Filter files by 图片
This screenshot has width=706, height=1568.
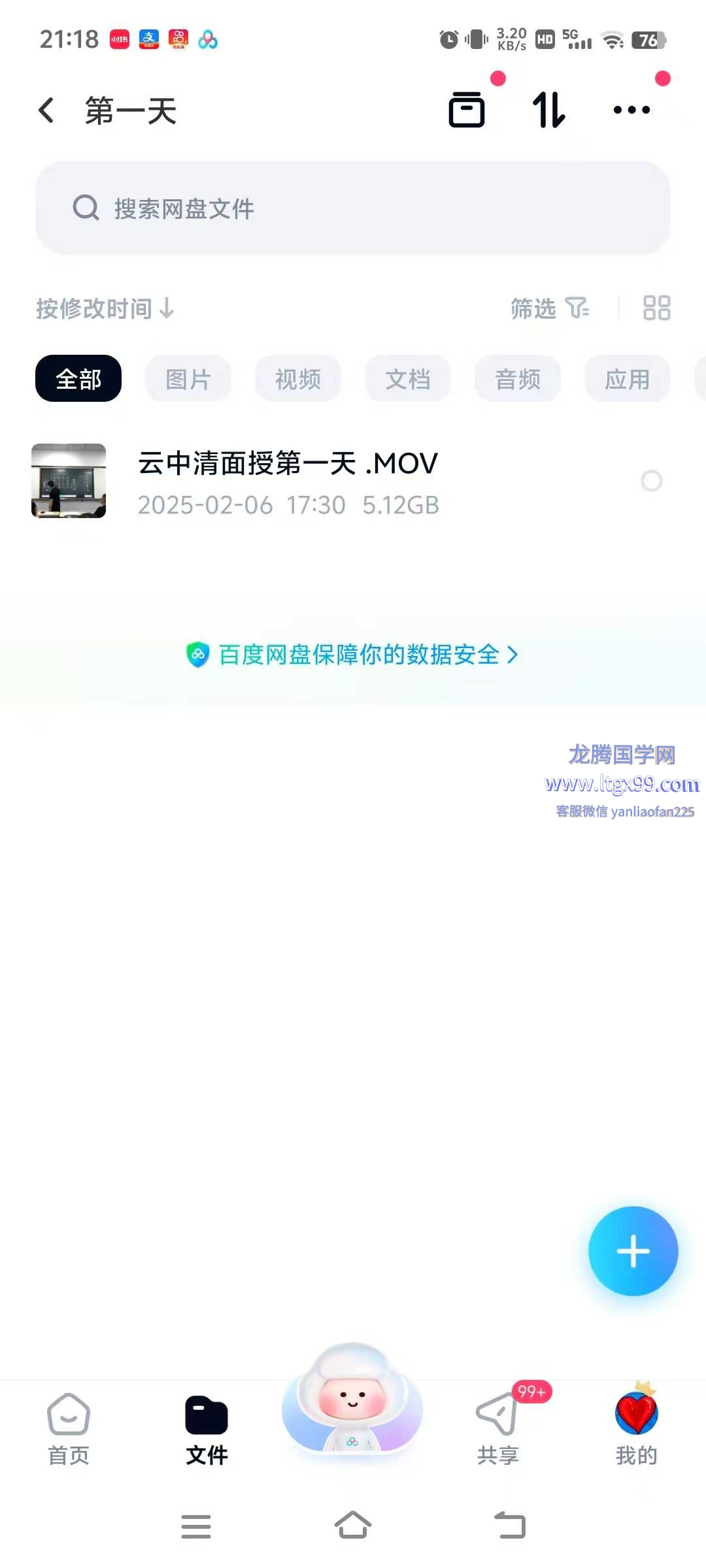click(x=188, y=379)
